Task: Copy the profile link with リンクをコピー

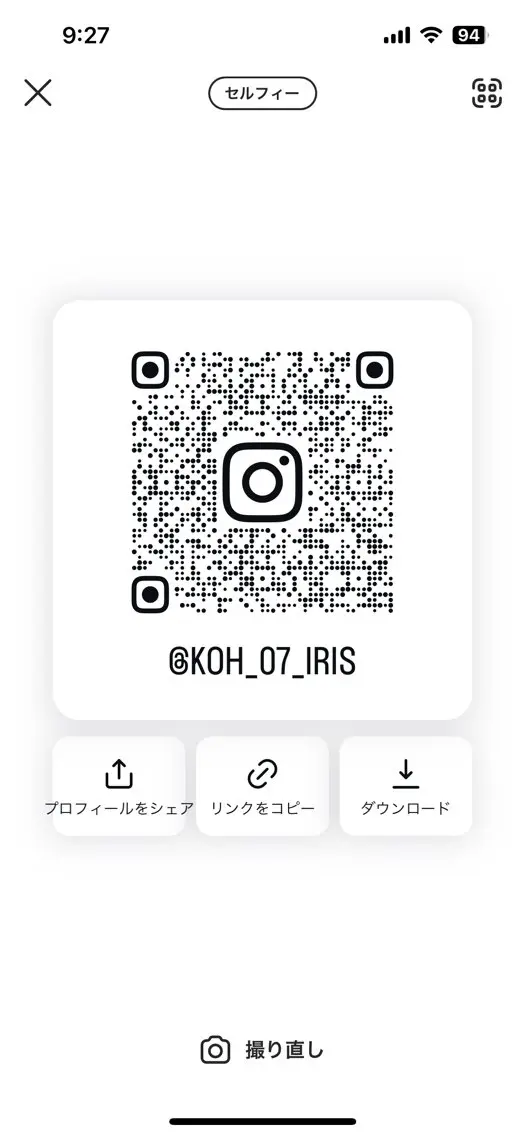Action: pos(262,786)
